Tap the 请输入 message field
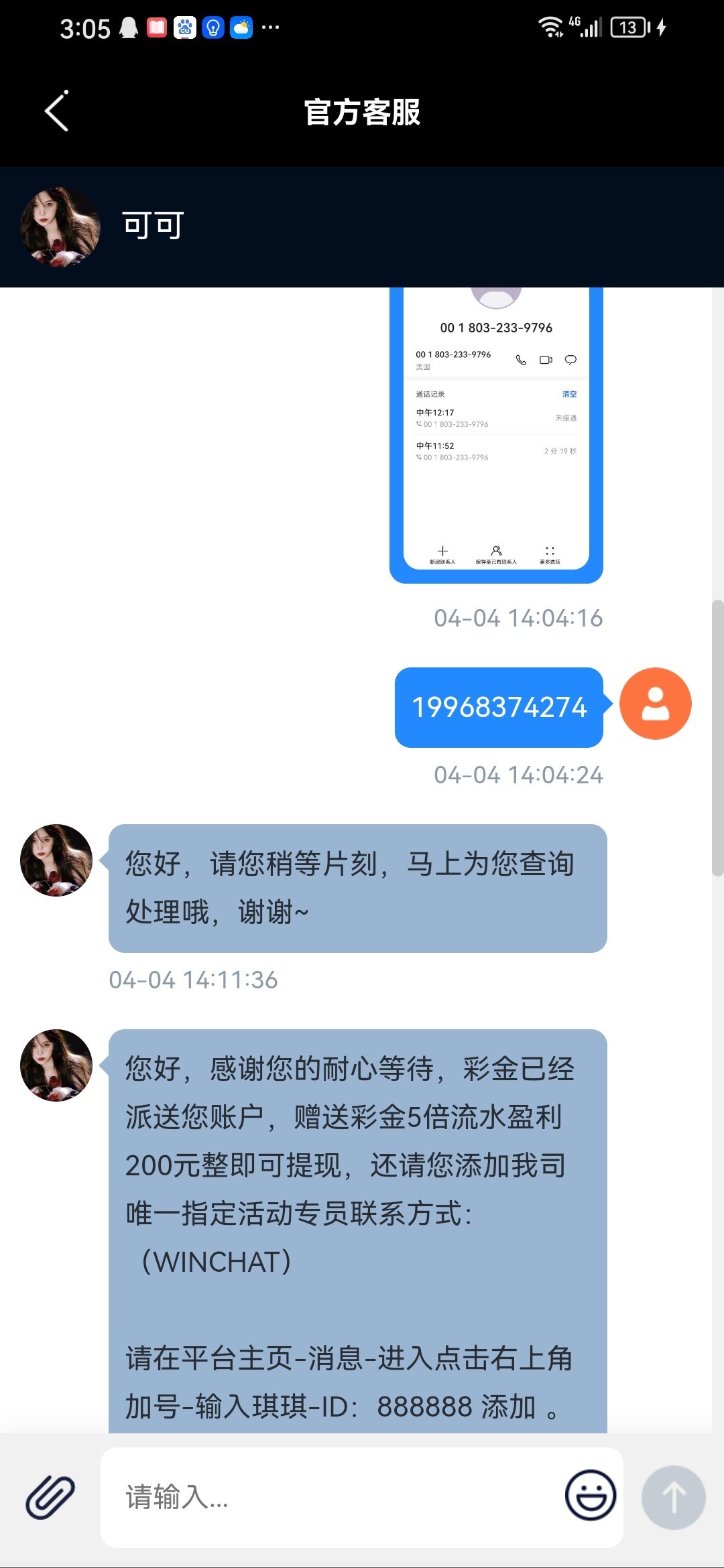Viewport: 724px width, 1568px height. [328, 1496]
